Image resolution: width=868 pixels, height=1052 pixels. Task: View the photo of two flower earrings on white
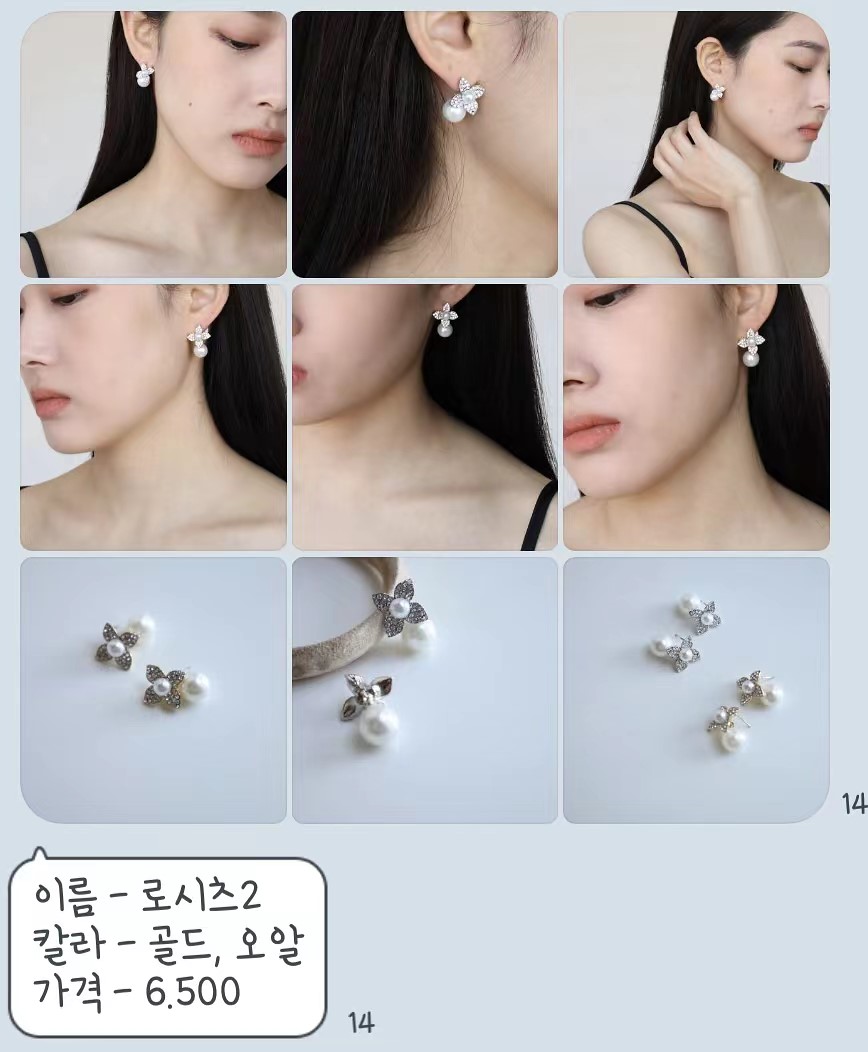point(153,690)
